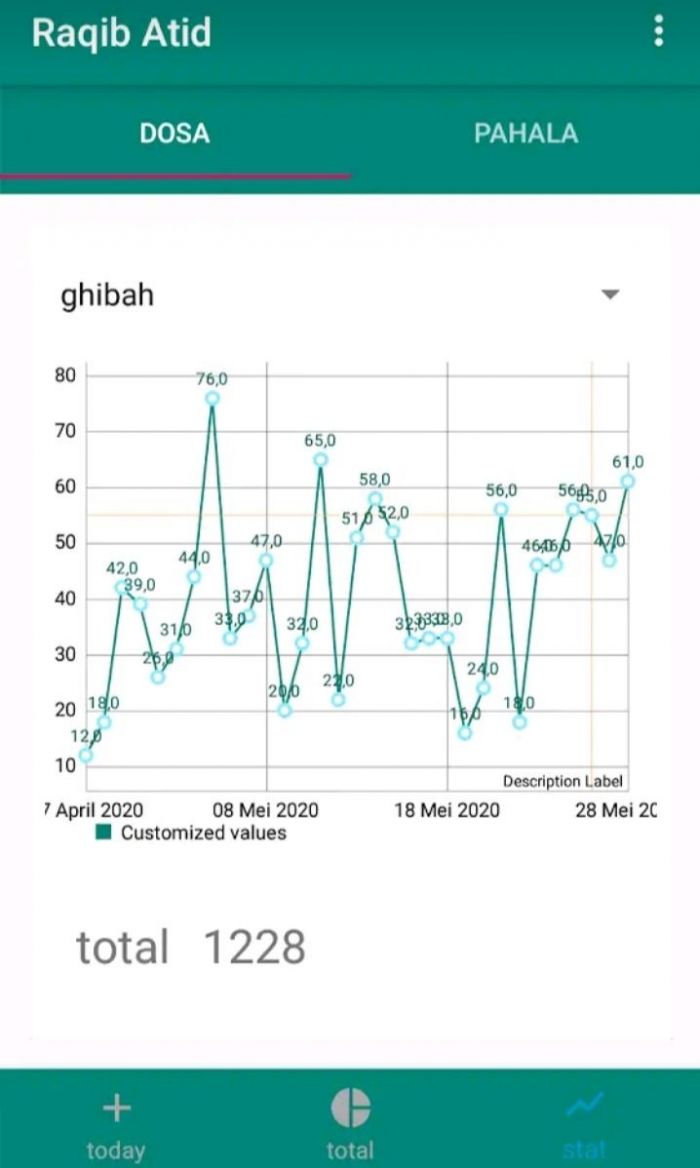Image resolution: width=700 pixels, height=1168 pixels.
Task: Open the total tab
Action: click(350, 1125)
